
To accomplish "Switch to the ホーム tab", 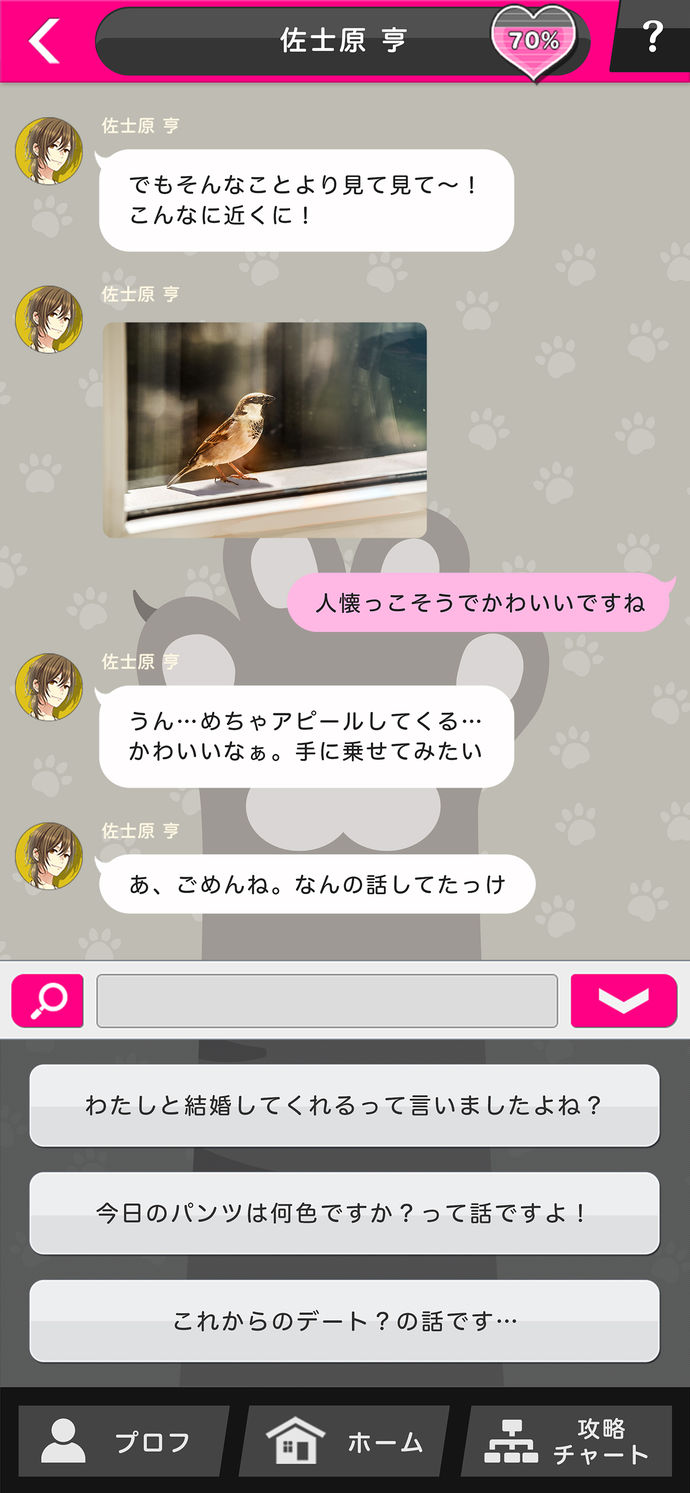I will 345,1442.
